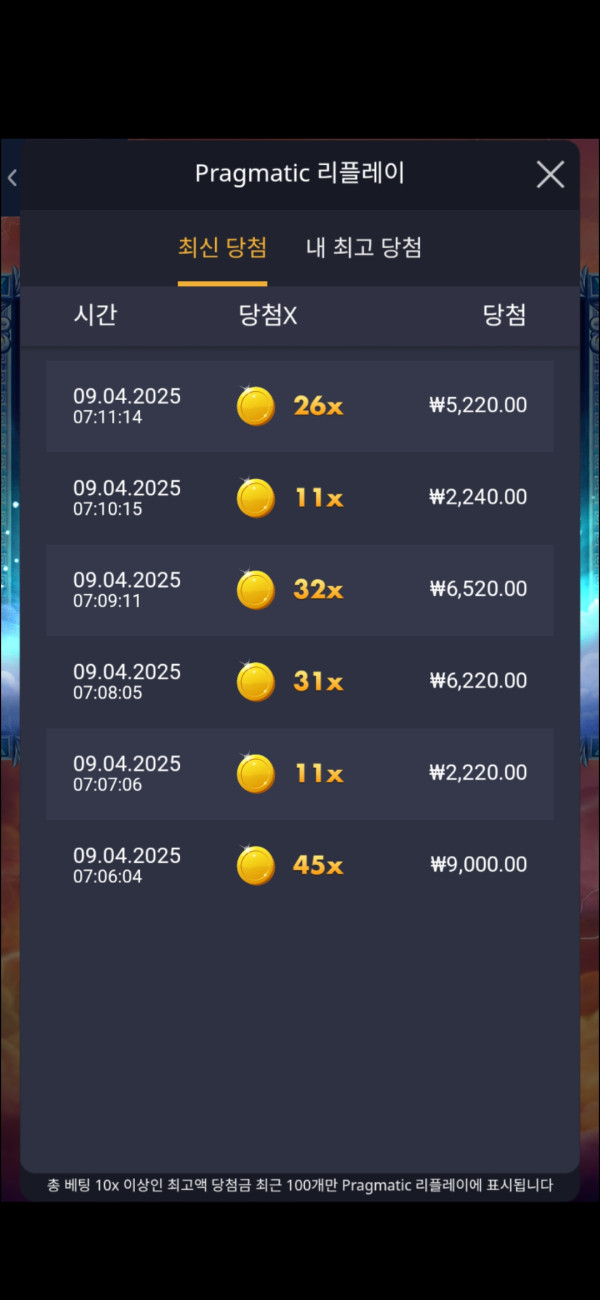600x1300 pixels.
Task: Watch the 45x win replay of ₩9,000.00
Action: click(300, 865)
